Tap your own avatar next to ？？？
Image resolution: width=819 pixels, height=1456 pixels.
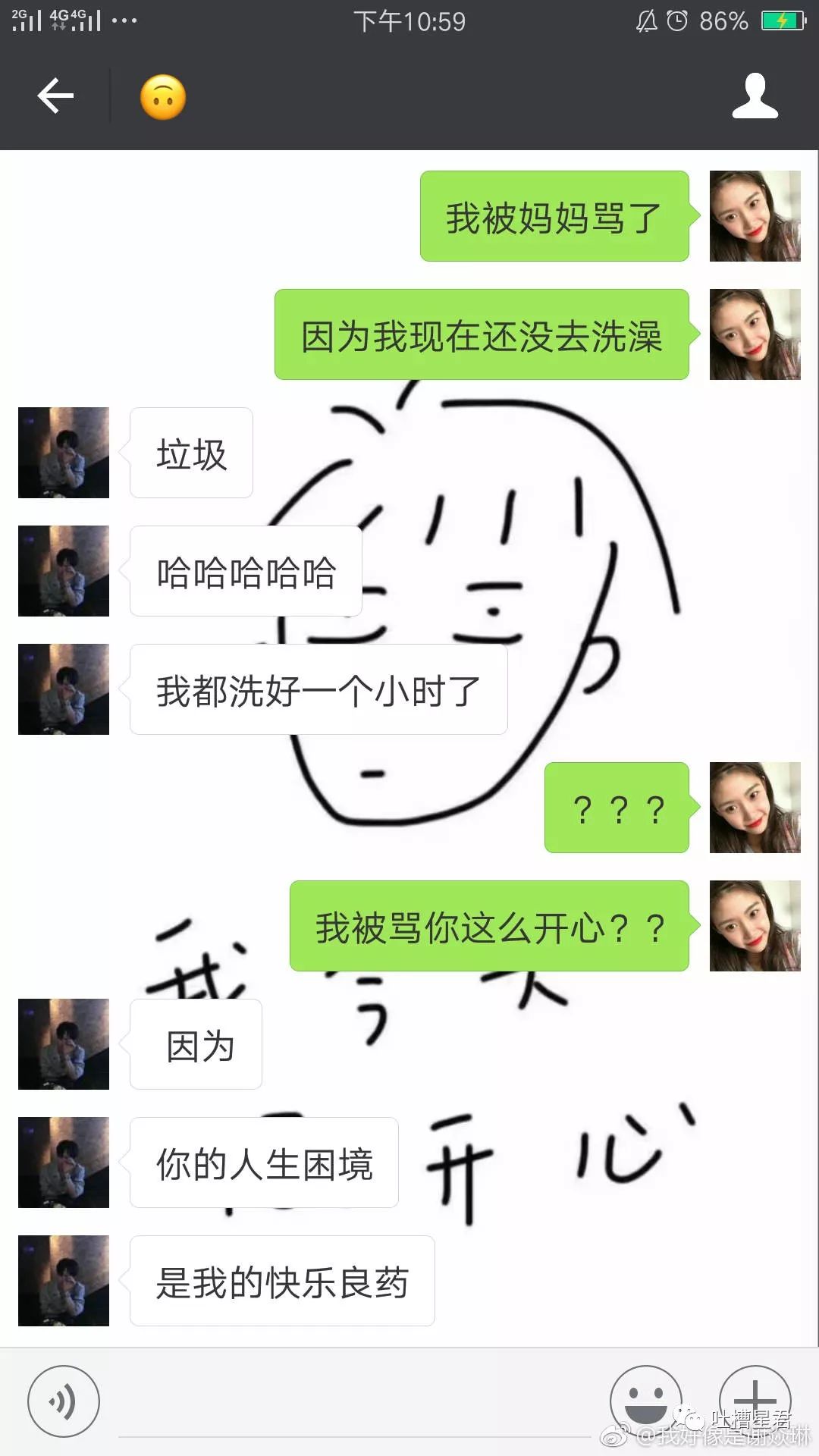(x=755, y=808)
